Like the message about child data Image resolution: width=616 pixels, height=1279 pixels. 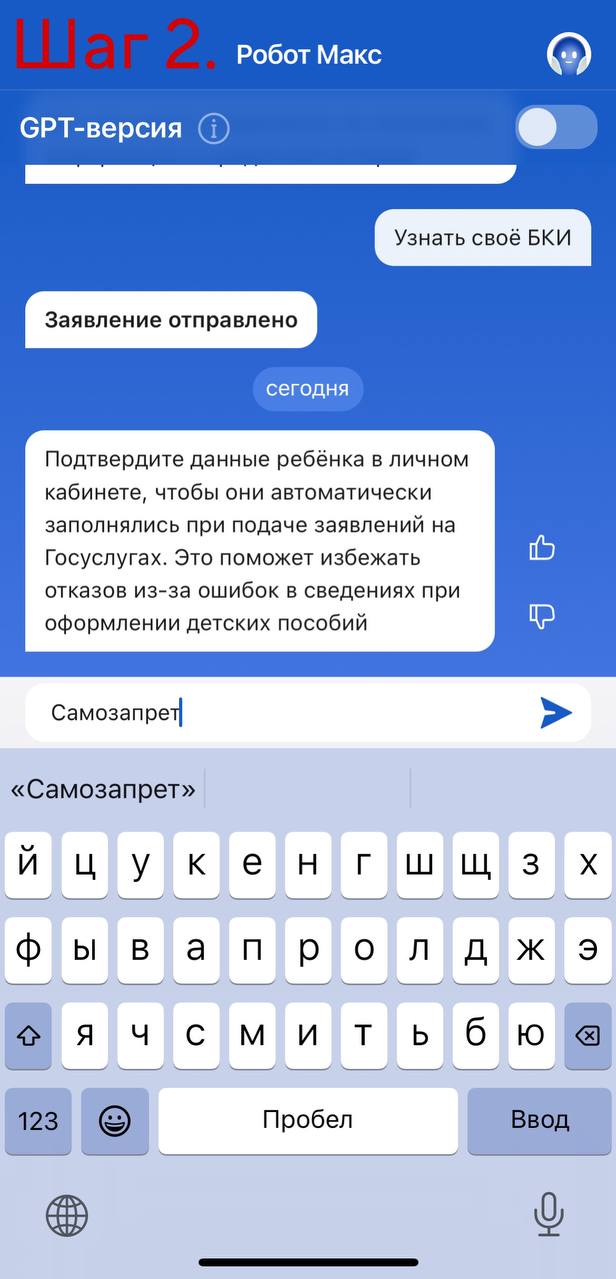542,547
